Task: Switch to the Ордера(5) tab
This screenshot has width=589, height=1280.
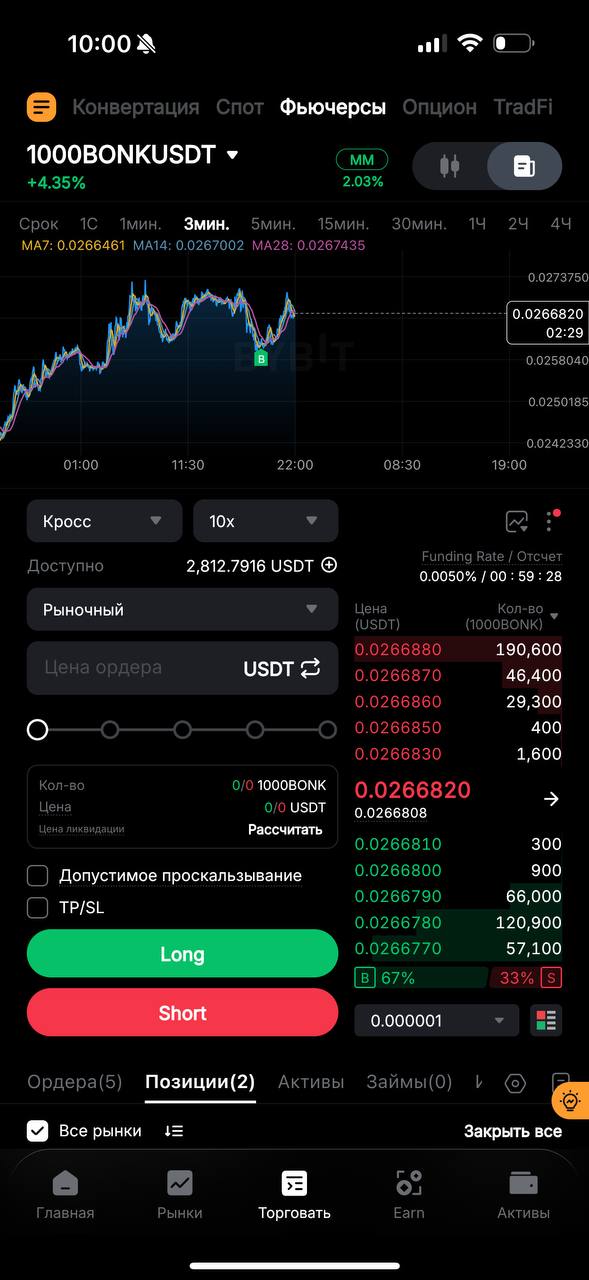Action: [x=75, y=1082]
